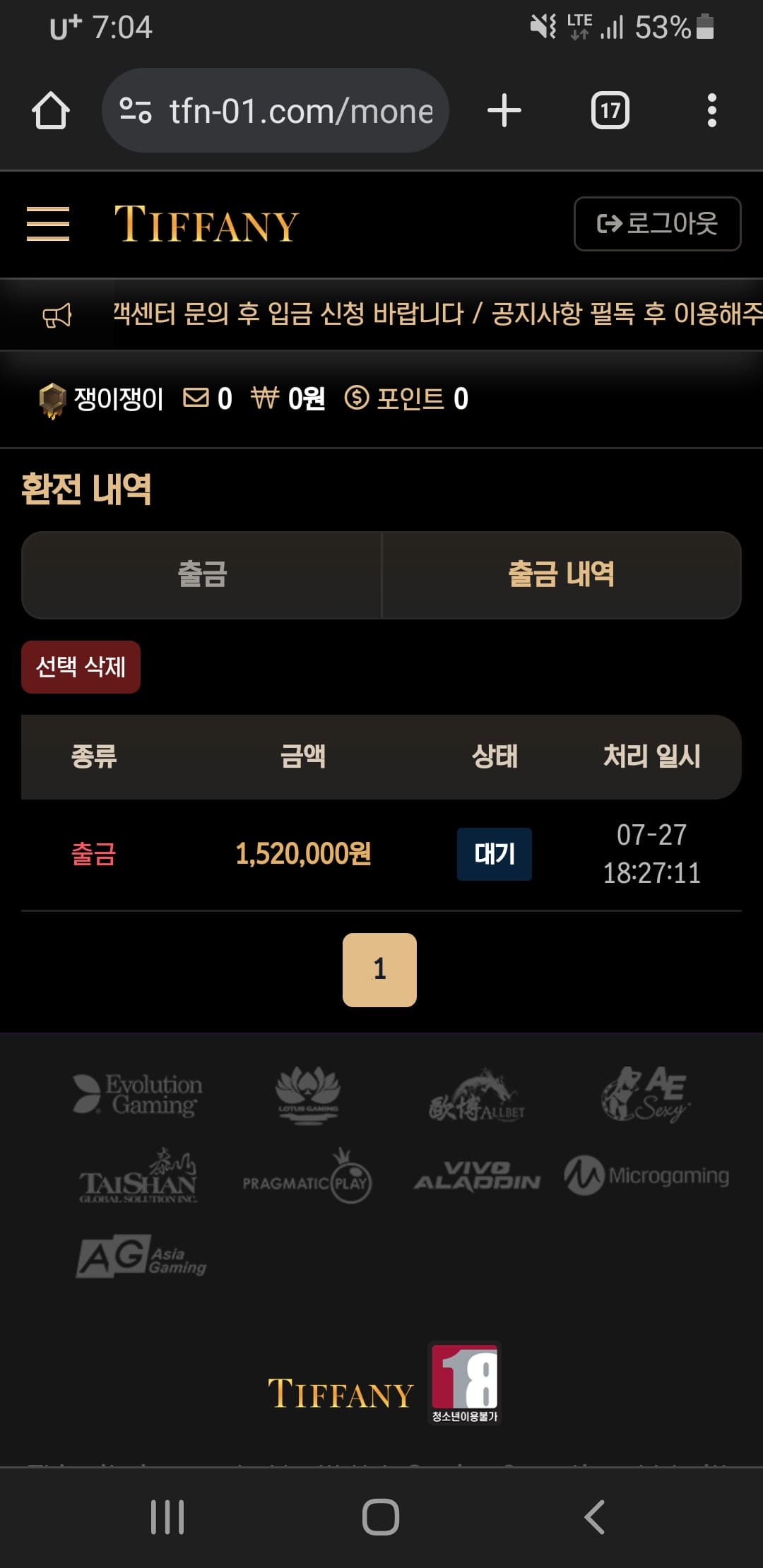Open the recent apps overview

point(167,1517)
